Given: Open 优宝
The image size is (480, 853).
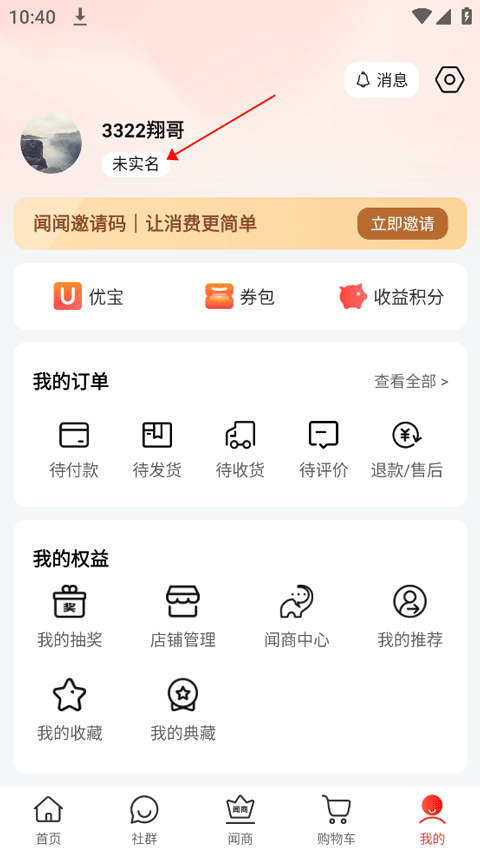Looking at the screenshot, I should [x=89, y=296].
